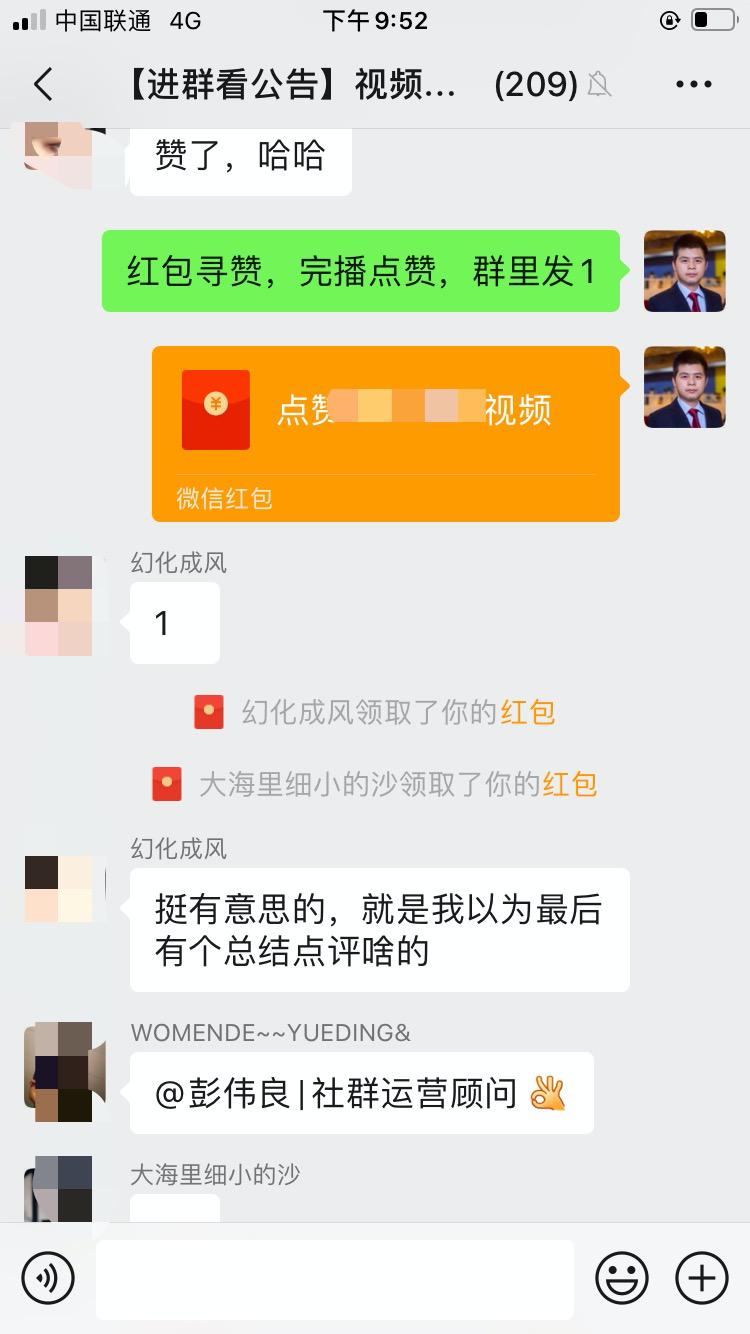
Task: Tap the plus icon to open attachment options
Action: tap(701, 1278)
